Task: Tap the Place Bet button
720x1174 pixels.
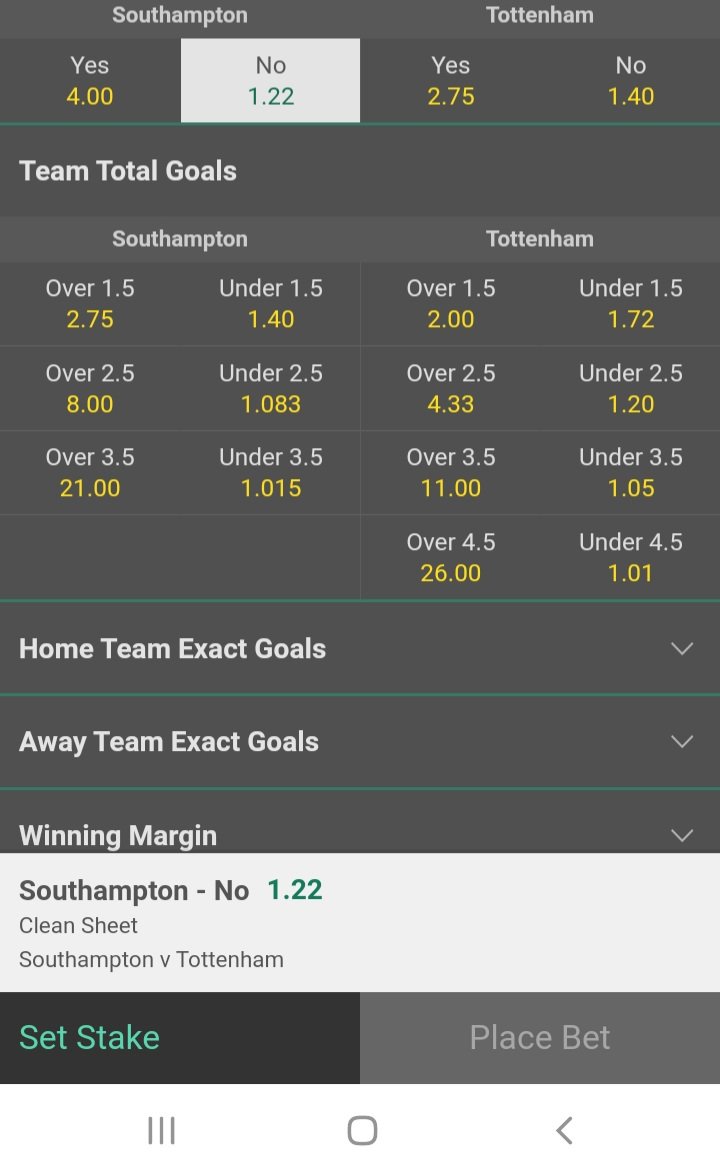Action: pos(540,1038)
